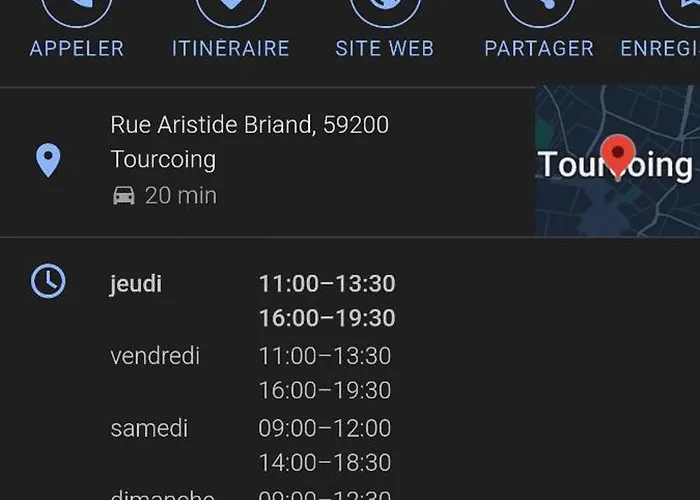
Task: Call the business via Appeler
Action: (77, 30)
